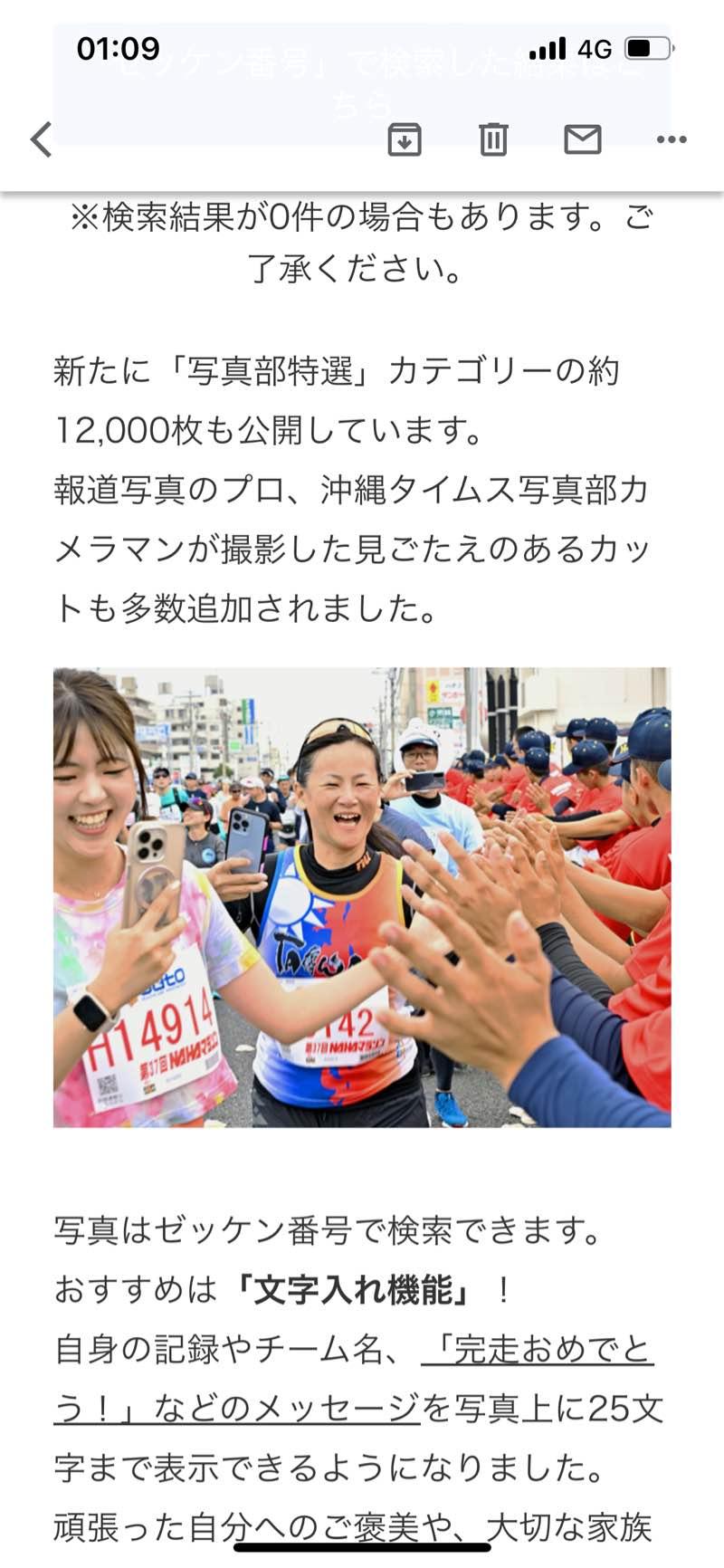
Task: Open the three-dot overflow menu
Action: point(672,139)
